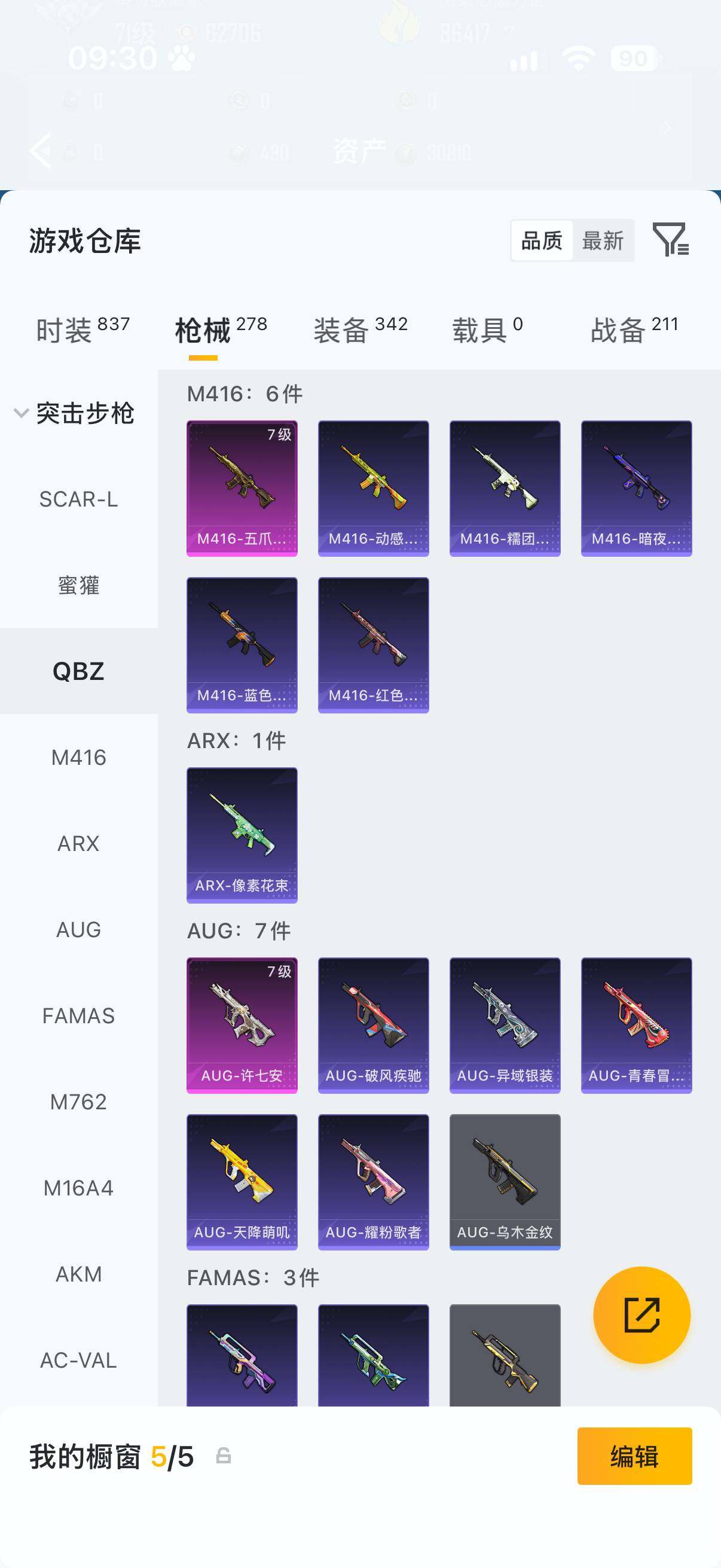This screenshot has height=1568, width=721.
Task: Select AKM in the side list
Action: [78, 1273]
